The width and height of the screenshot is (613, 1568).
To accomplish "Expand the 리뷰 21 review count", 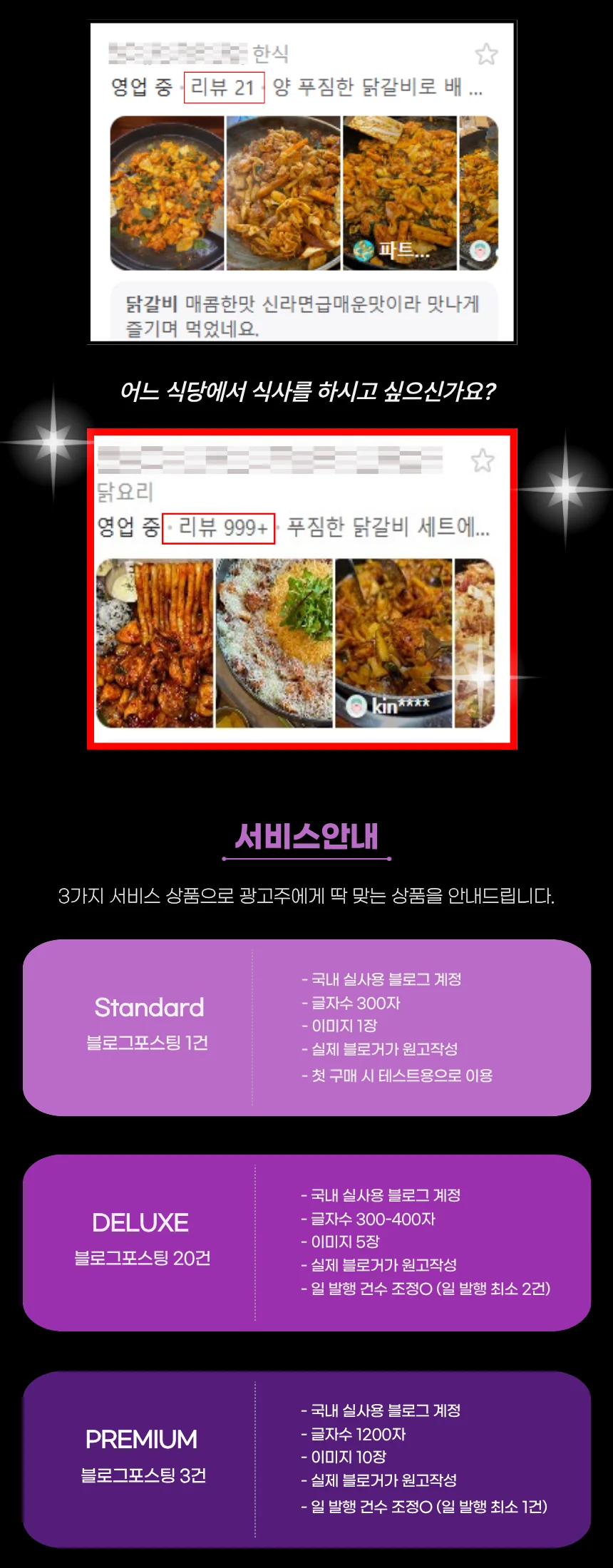I will (x=222, y=86).
